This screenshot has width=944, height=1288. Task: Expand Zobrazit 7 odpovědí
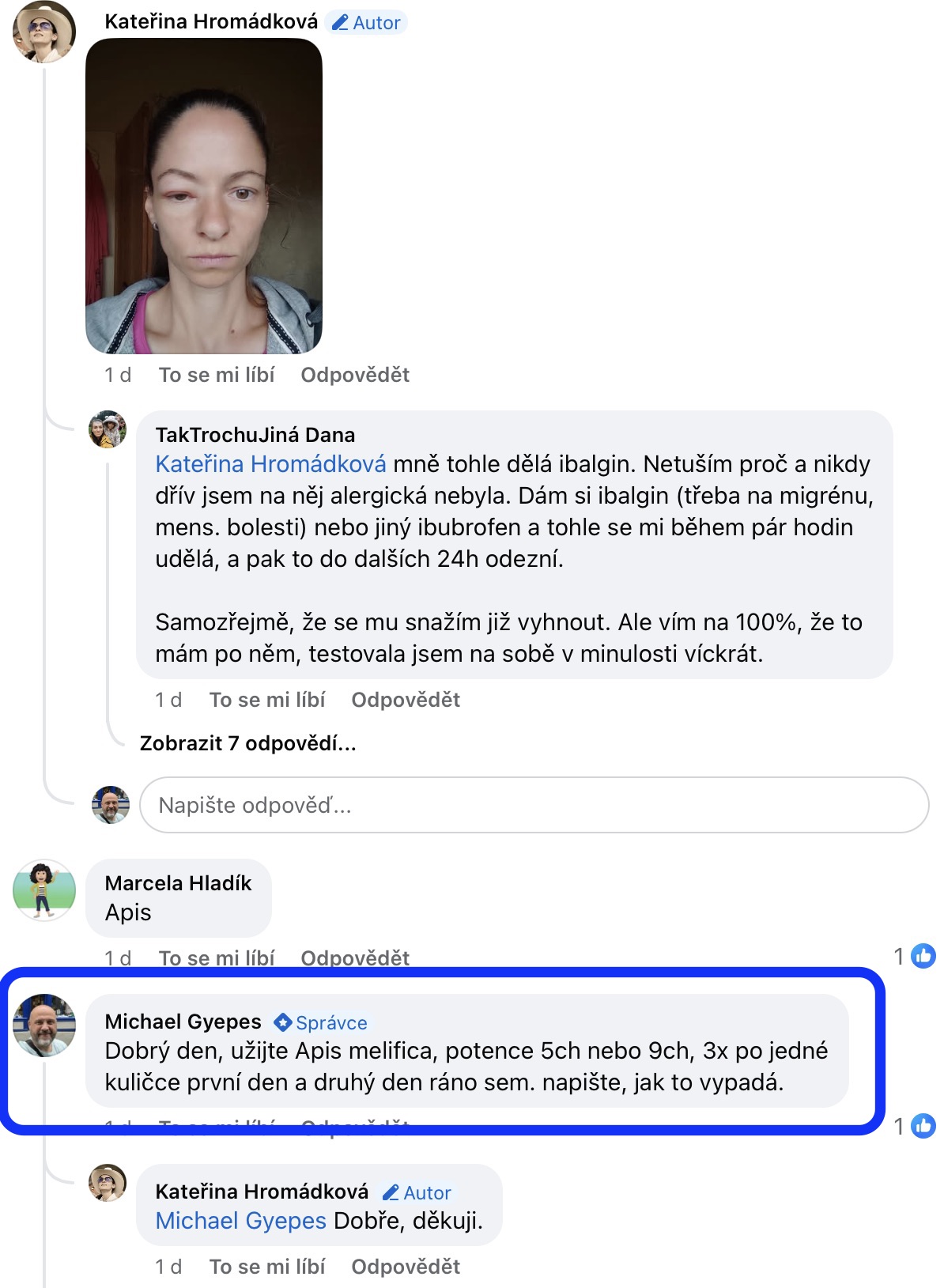pos(247,743)
